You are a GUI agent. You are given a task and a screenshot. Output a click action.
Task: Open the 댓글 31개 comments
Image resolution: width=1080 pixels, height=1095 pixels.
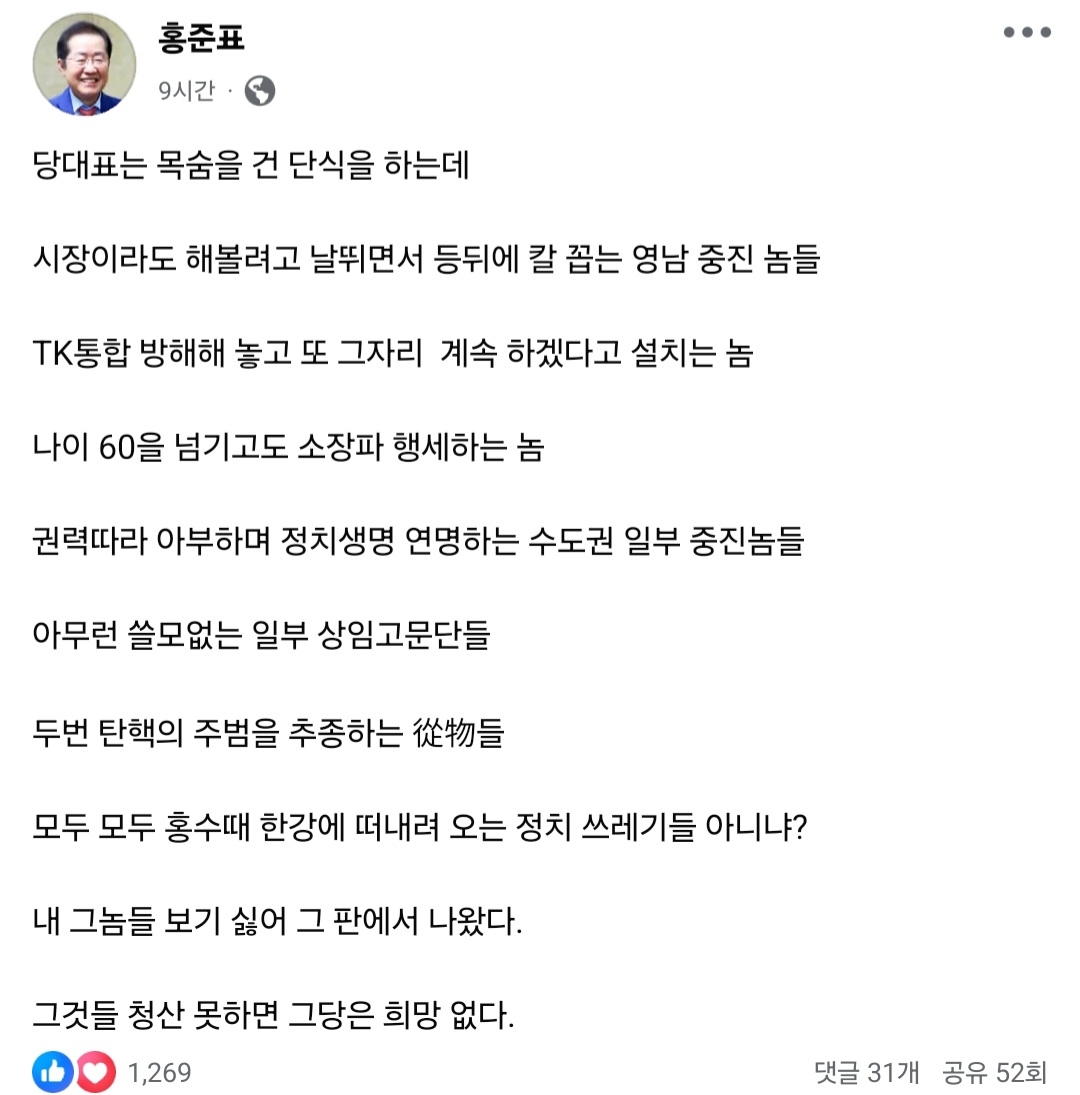[x=866, y=1073]
